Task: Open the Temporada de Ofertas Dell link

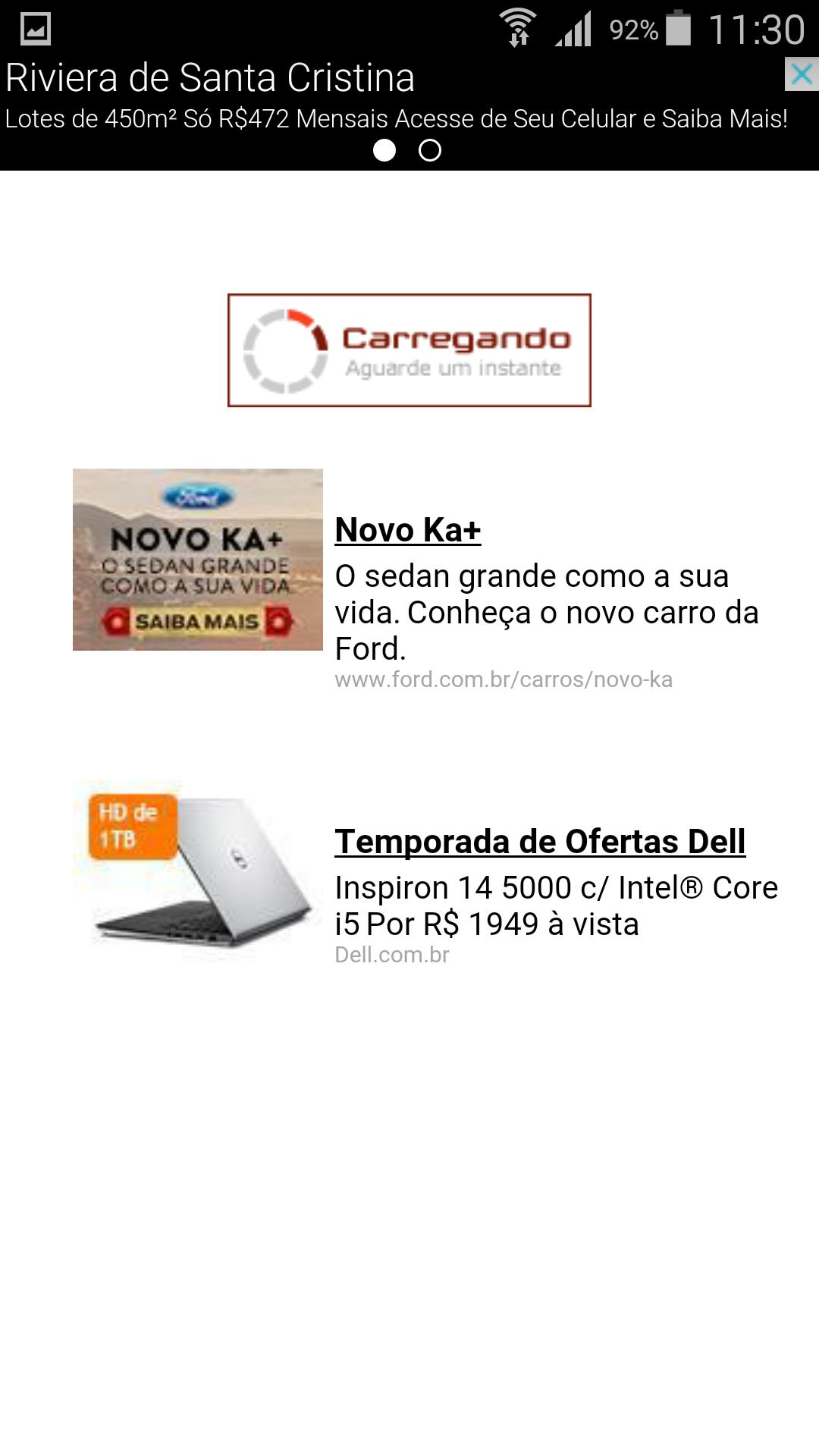Action: point(541,840)
